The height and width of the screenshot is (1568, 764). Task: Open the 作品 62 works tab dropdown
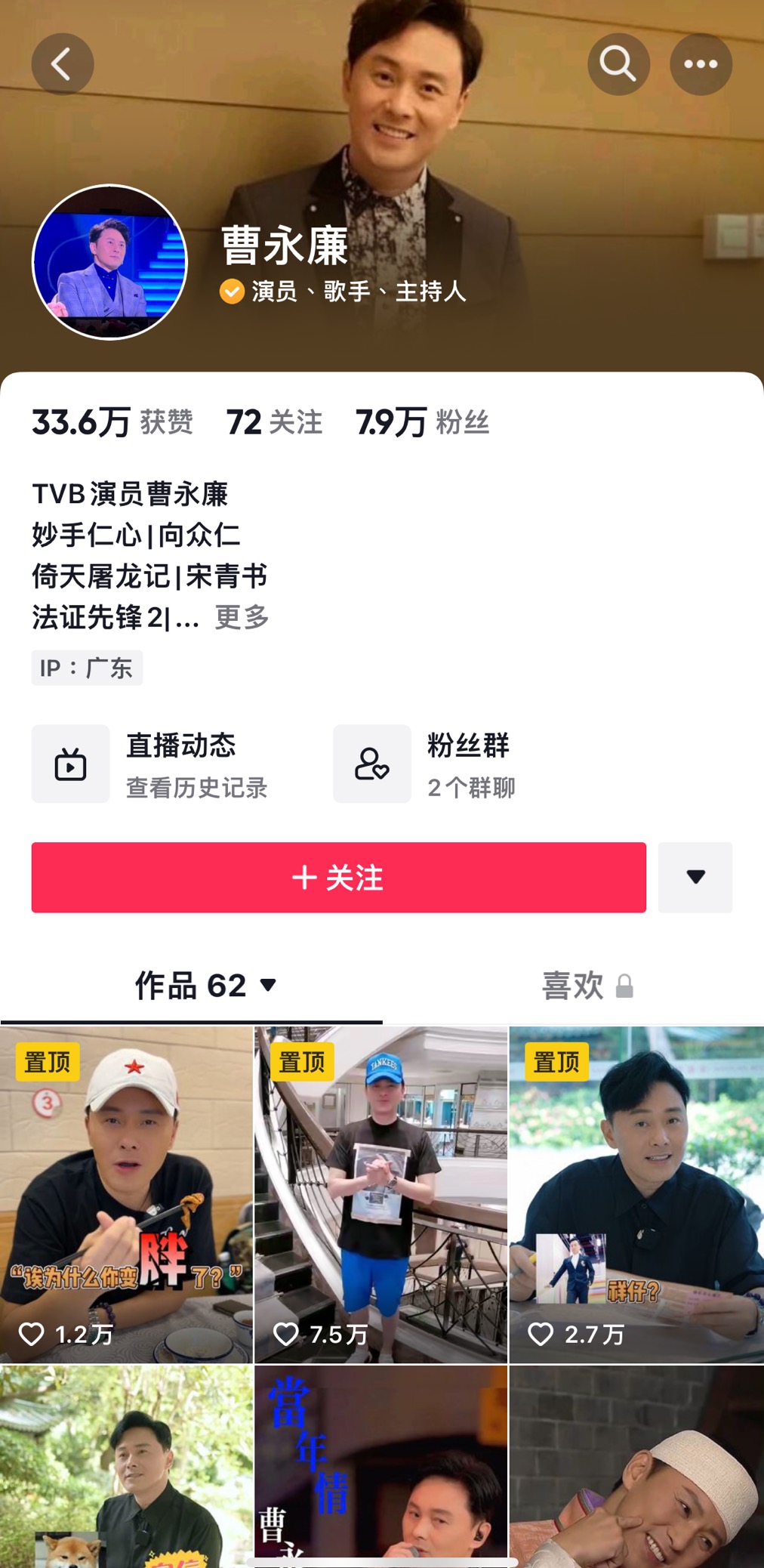(205, 986)
